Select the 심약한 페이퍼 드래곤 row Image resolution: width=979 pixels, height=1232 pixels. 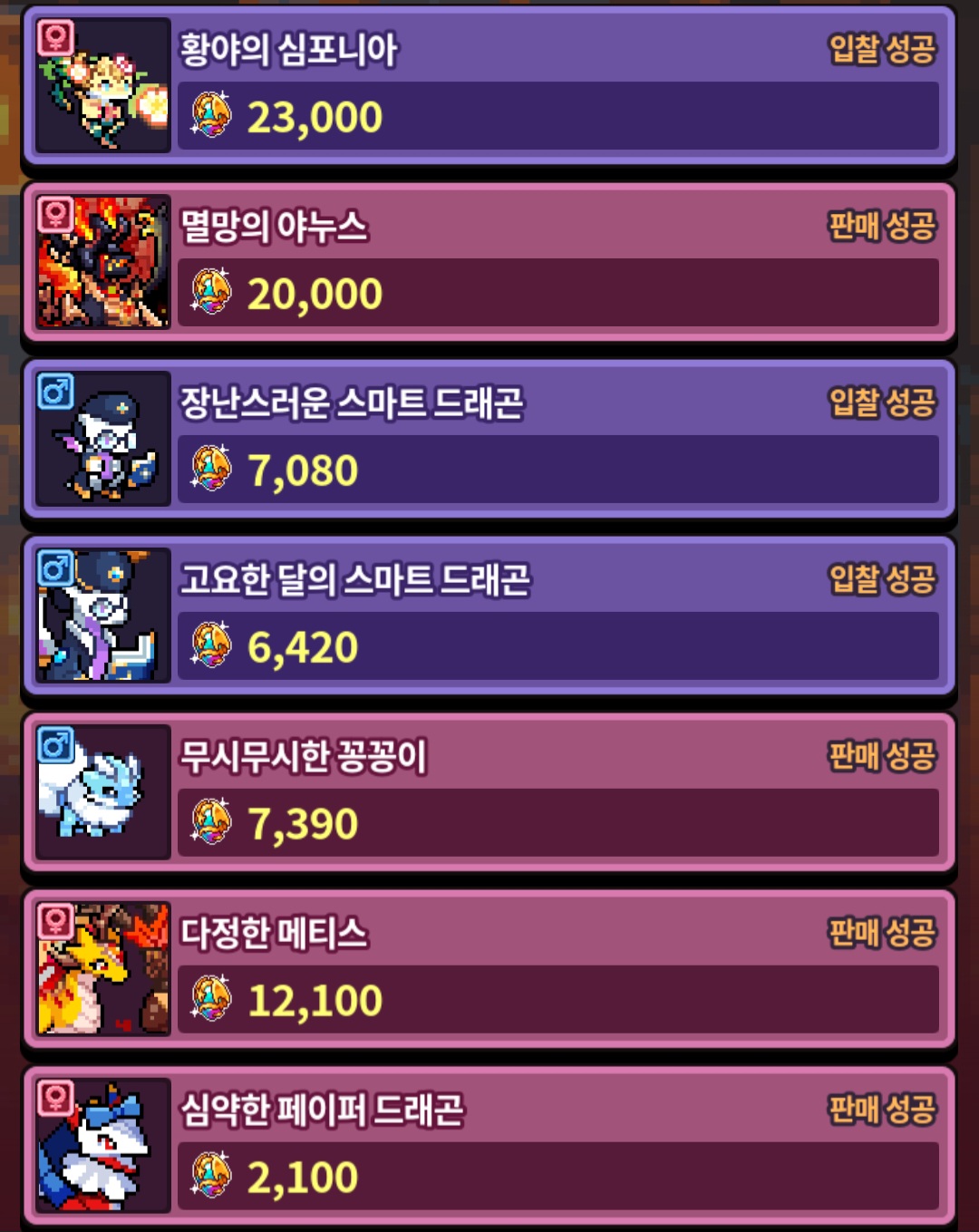(x=489, y=1146)
